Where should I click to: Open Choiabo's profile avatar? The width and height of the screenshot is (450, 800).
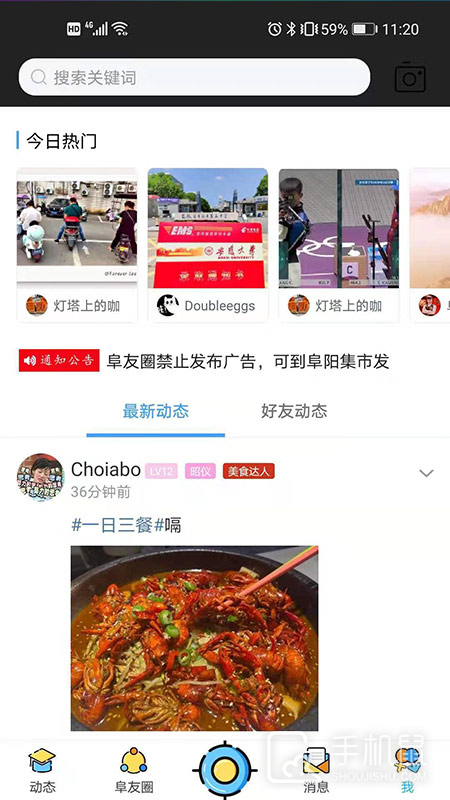coord(41,477)
